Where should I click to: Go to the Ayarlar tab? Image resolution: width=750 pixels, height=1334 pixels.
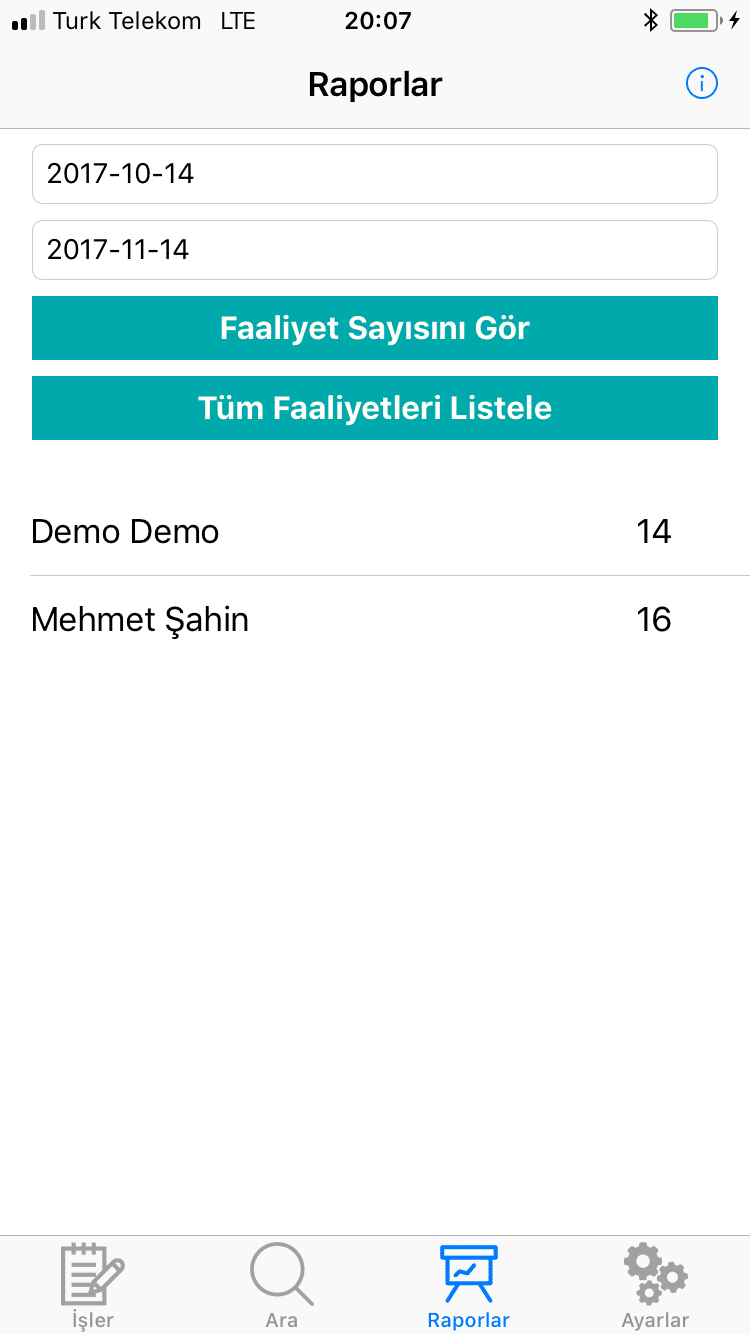655,1285
